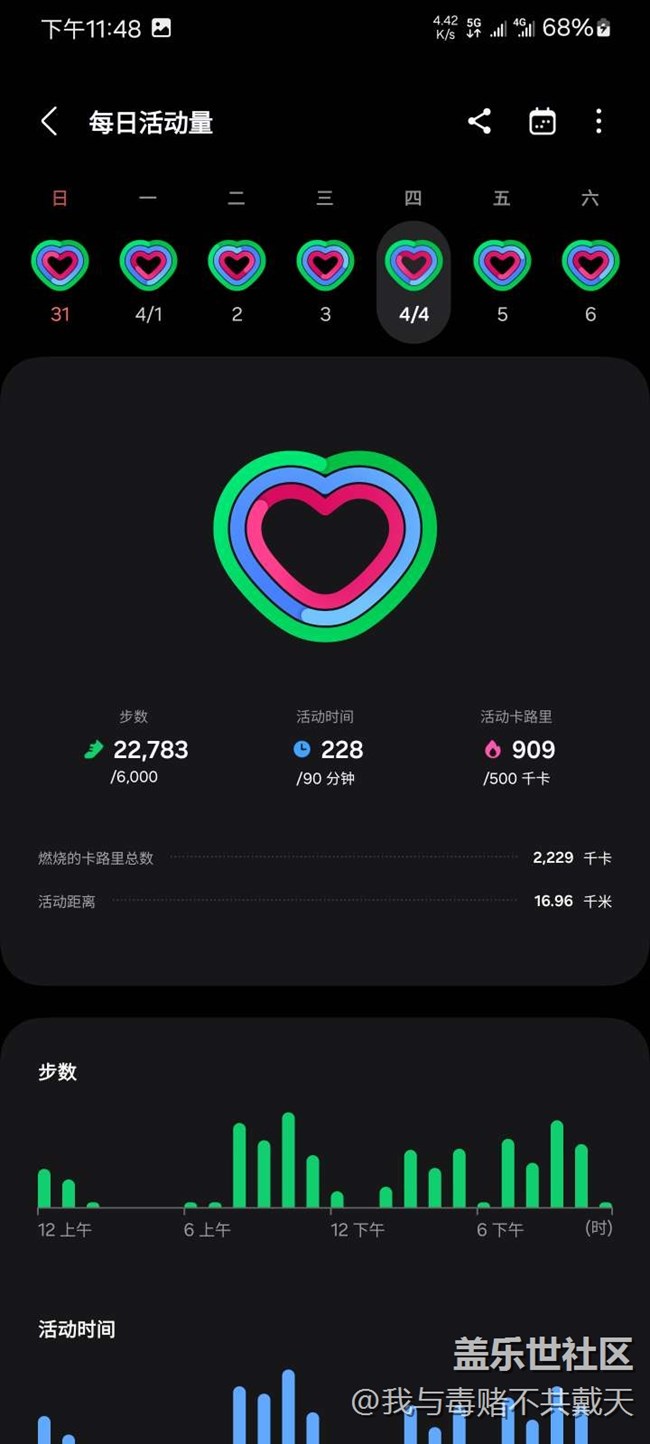The image size is (650, 1444).
Task: Select Sunday the 31st
Action: click(60, 282)
